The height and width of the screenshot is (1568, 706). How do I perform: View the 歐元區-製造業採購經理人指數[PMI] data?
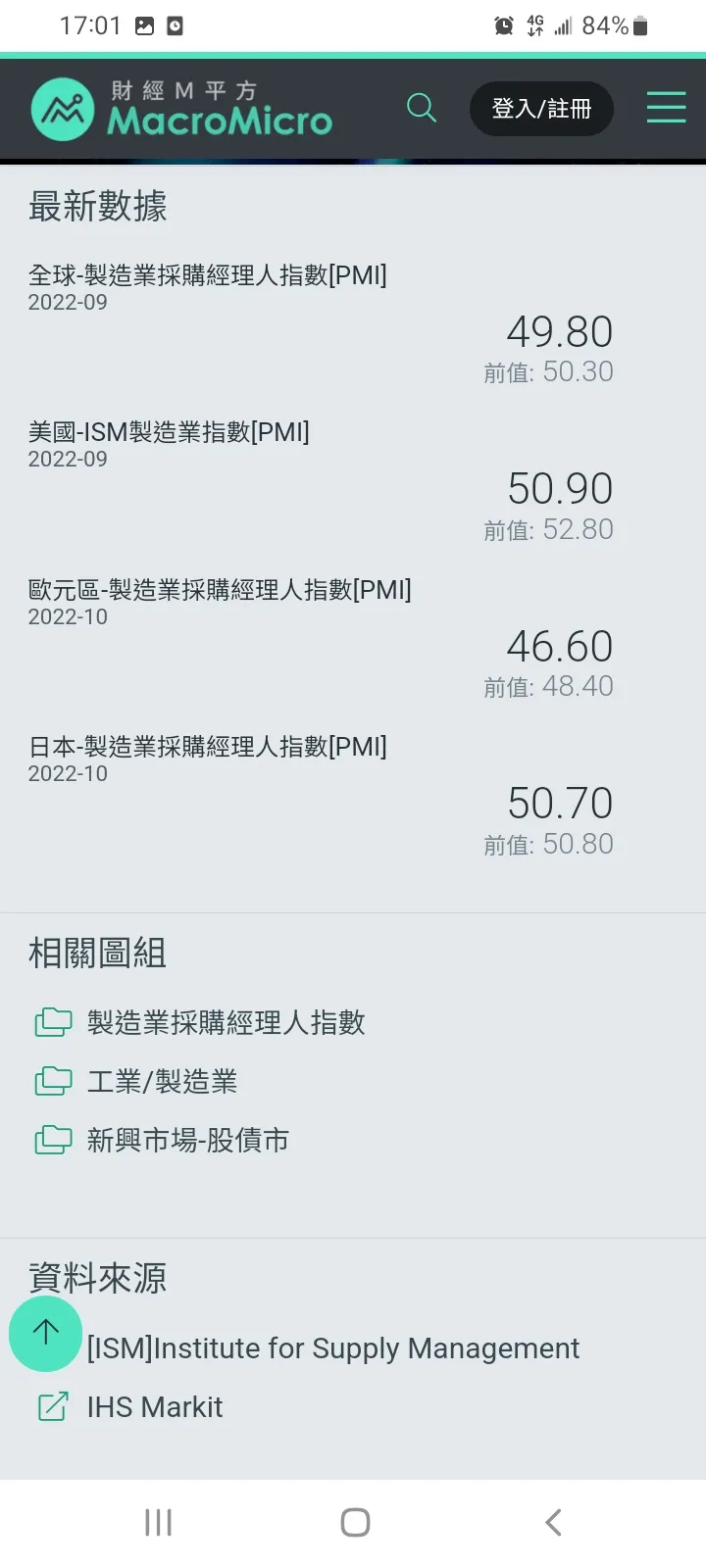coord(220,589)
